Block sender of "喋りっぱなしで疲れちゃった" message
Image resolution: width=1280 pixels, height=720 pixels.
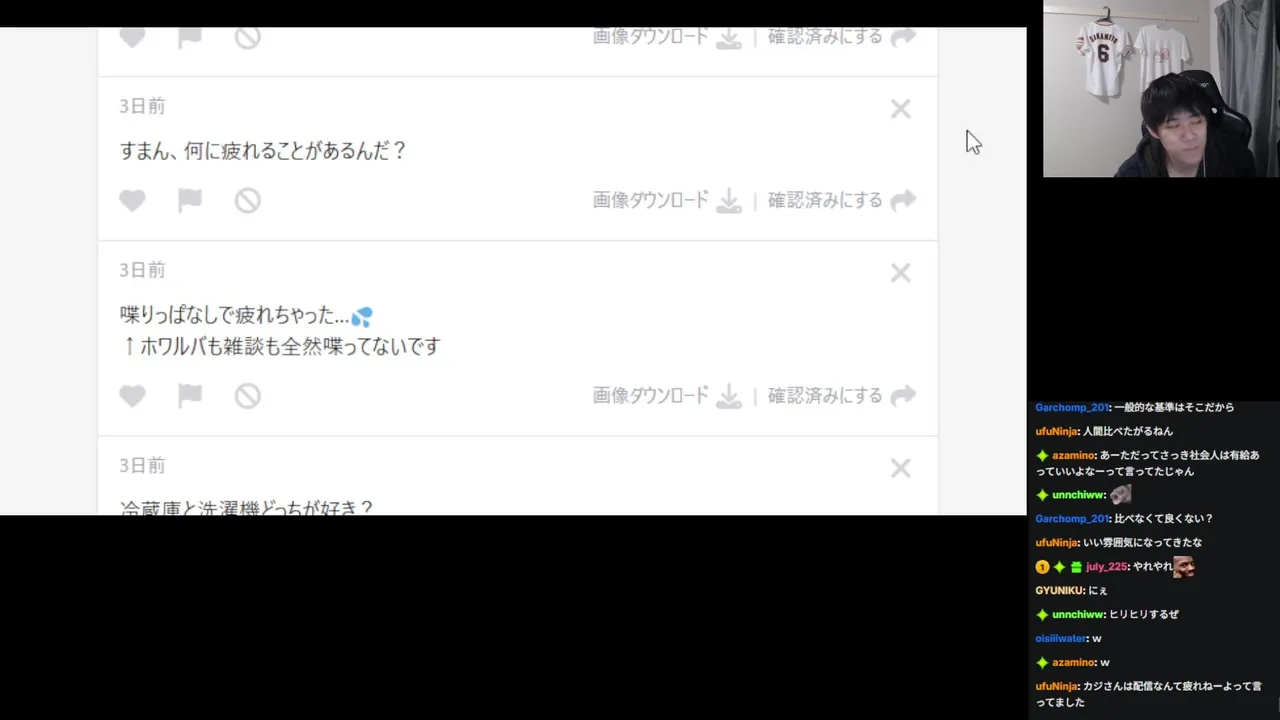coord(248,396)
